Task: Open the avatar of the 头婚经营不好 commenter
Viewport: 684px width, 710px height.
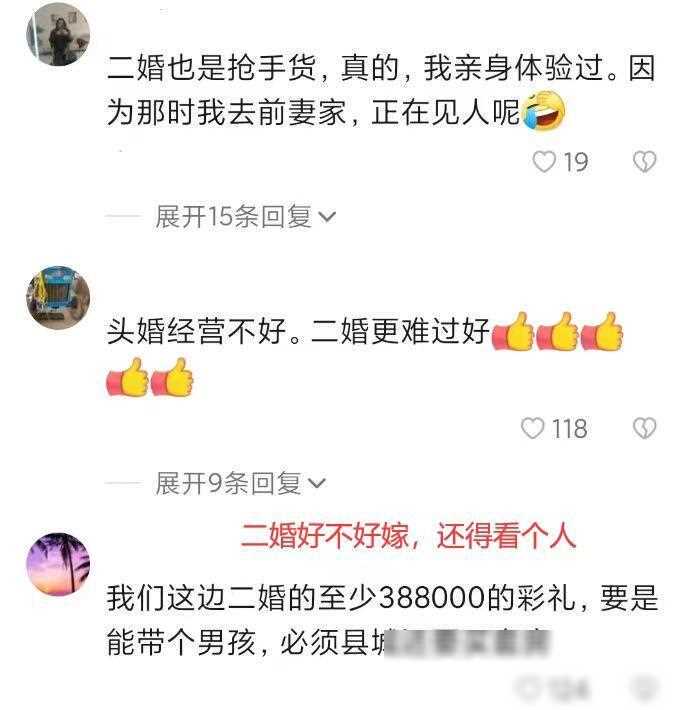Action: (57, 297)
